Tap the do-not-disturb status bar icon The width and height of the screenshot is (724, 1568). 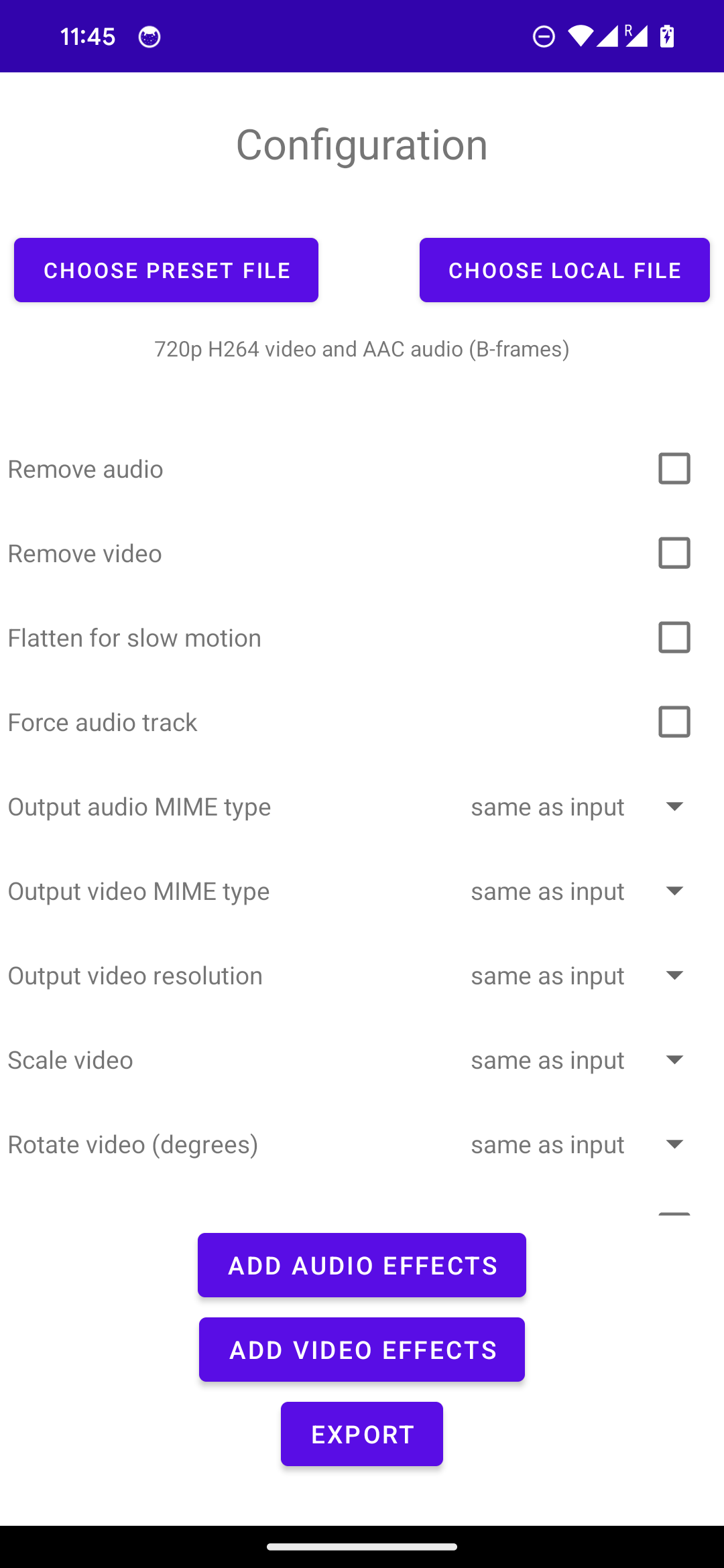(x=543, y=36)
